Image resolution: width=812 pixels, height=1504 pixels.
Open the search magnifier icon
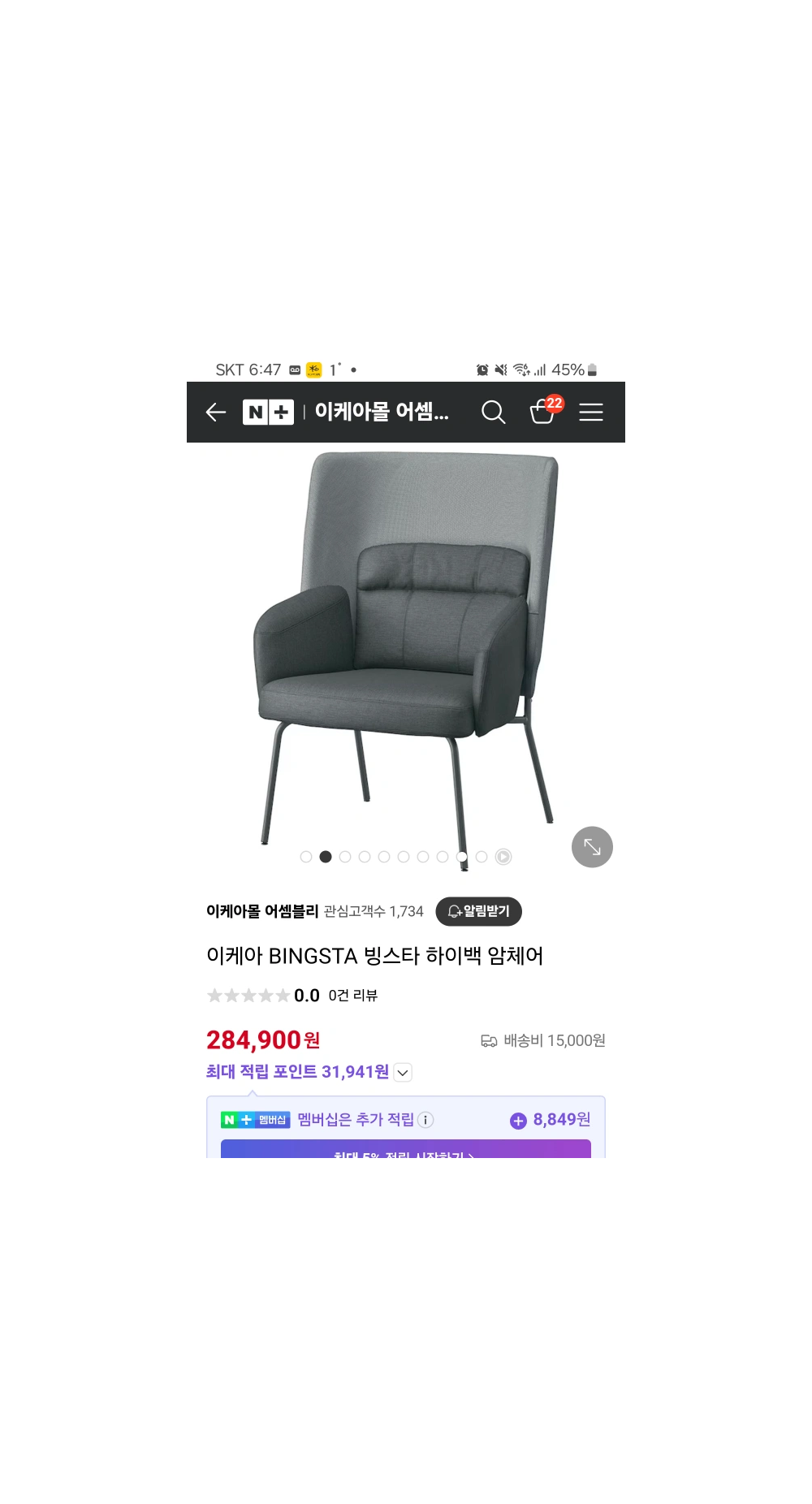point(493,413)
